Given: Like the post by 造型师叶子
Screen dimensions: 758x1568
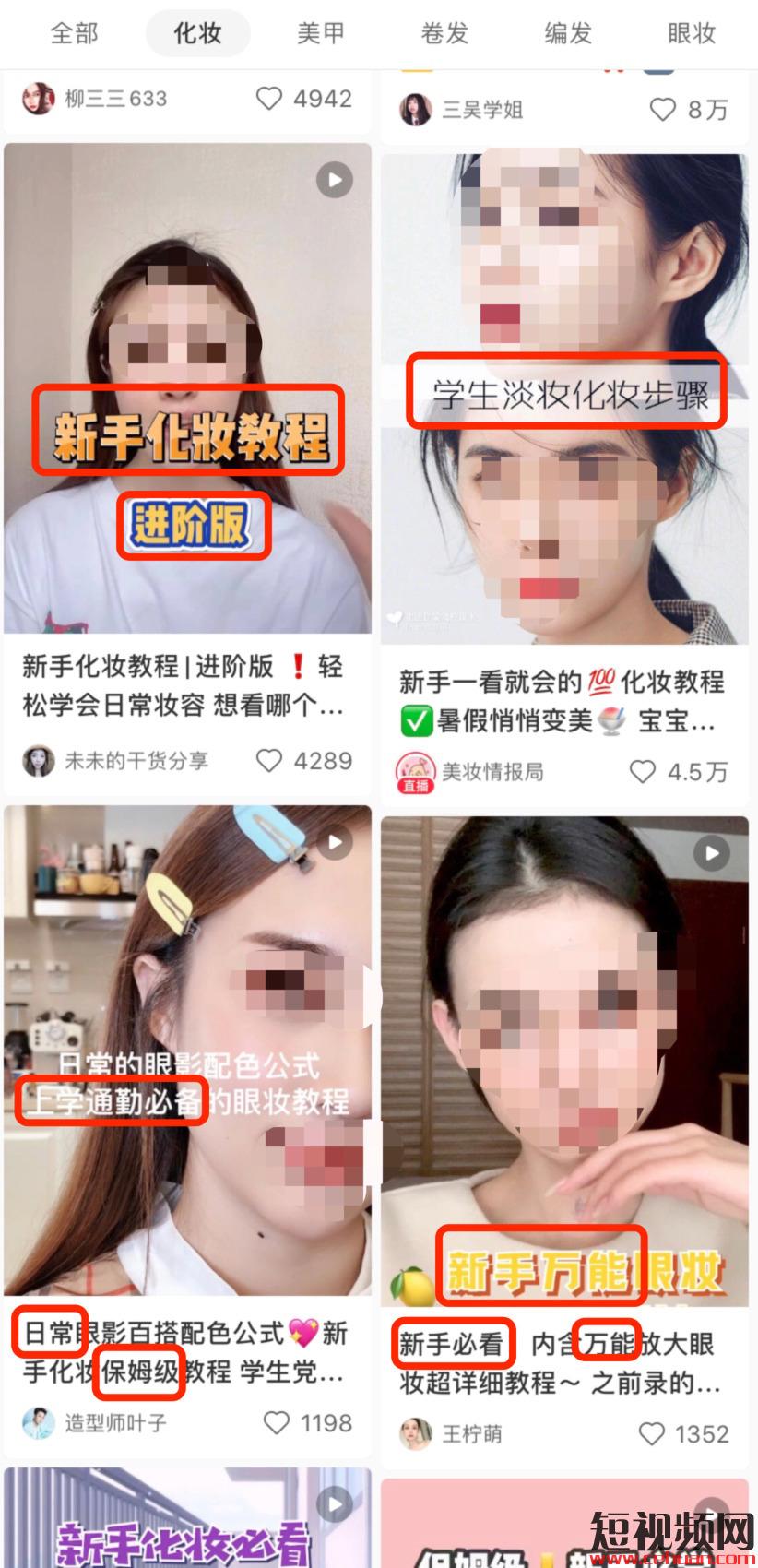Looking at the screenshot, I should click(x=277, y=1423).
